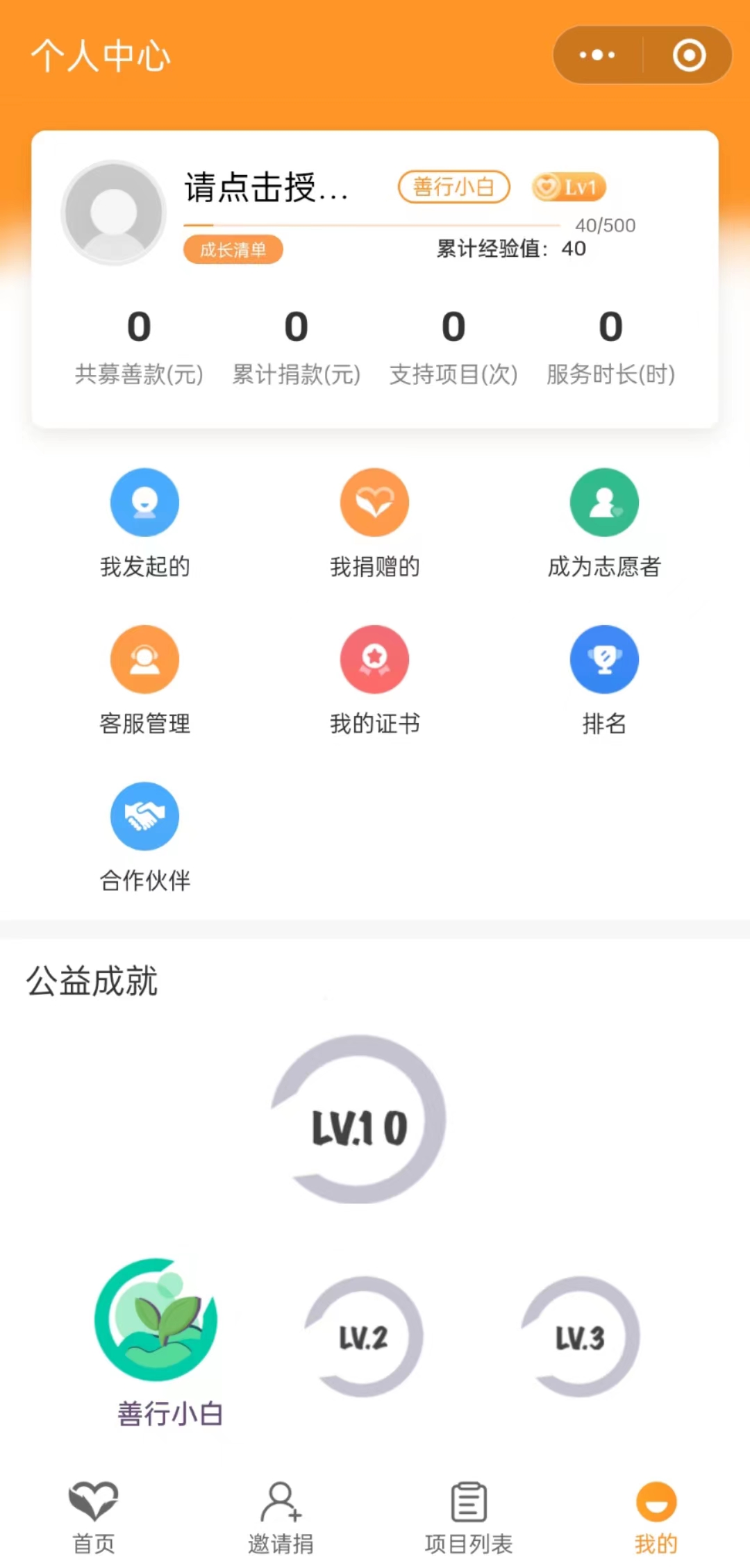
Task: View 我捐赠的 donations
Action: coord(374,522)
